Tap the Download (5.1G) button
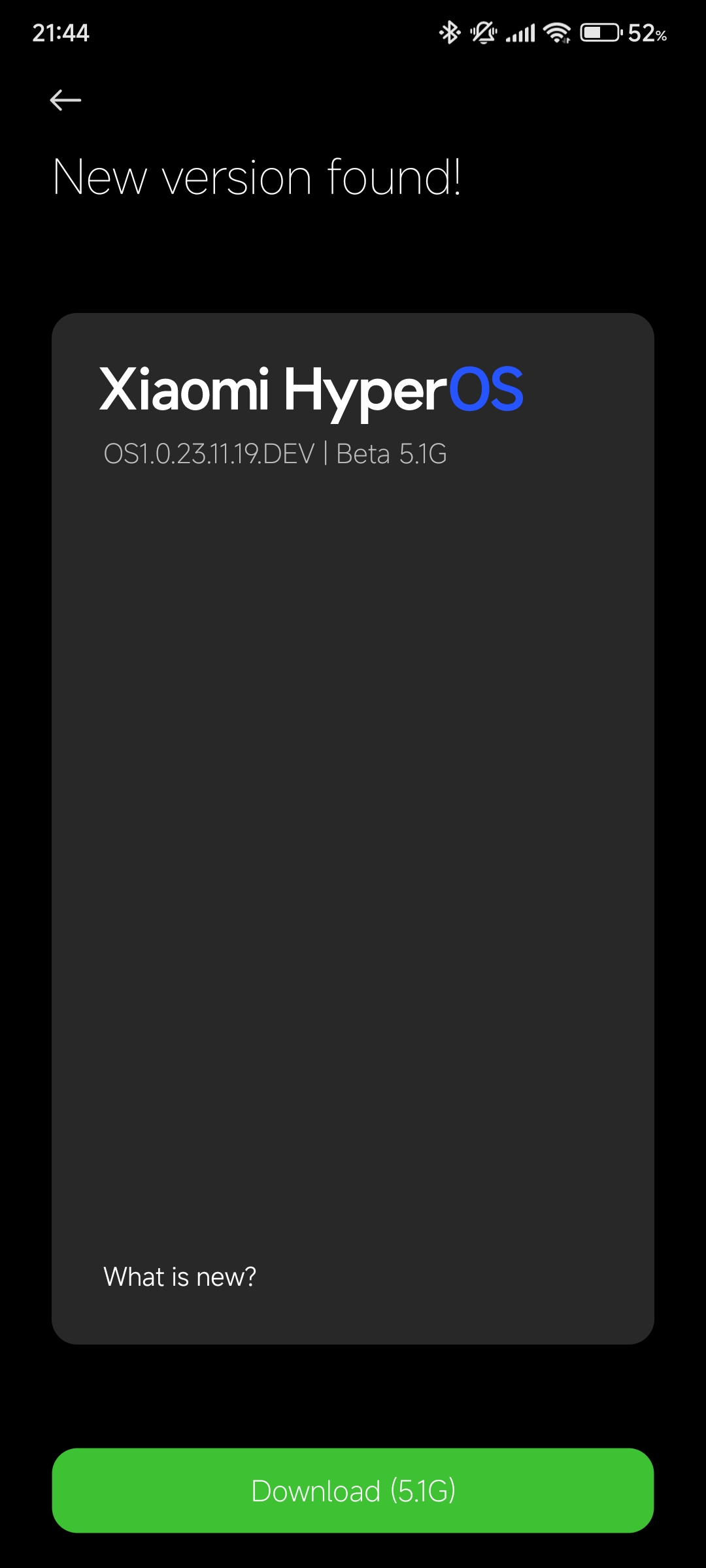 pos(353,1490)
